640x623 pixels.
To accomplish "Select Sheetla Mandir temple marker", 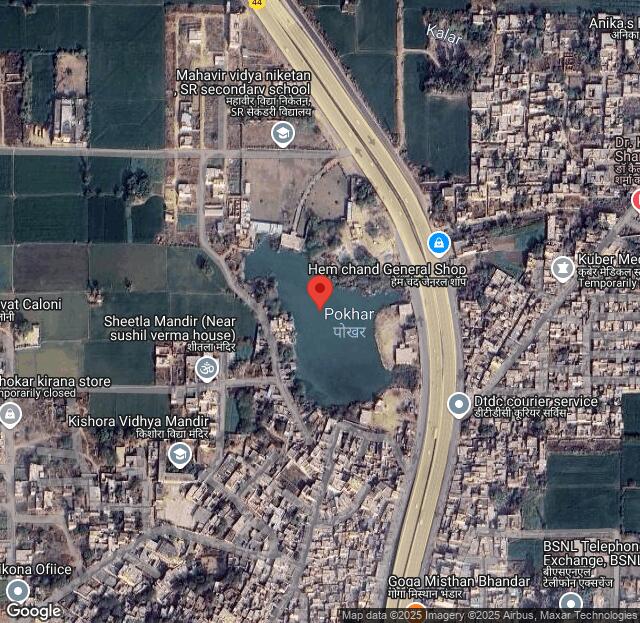I will tap(206, 368).
